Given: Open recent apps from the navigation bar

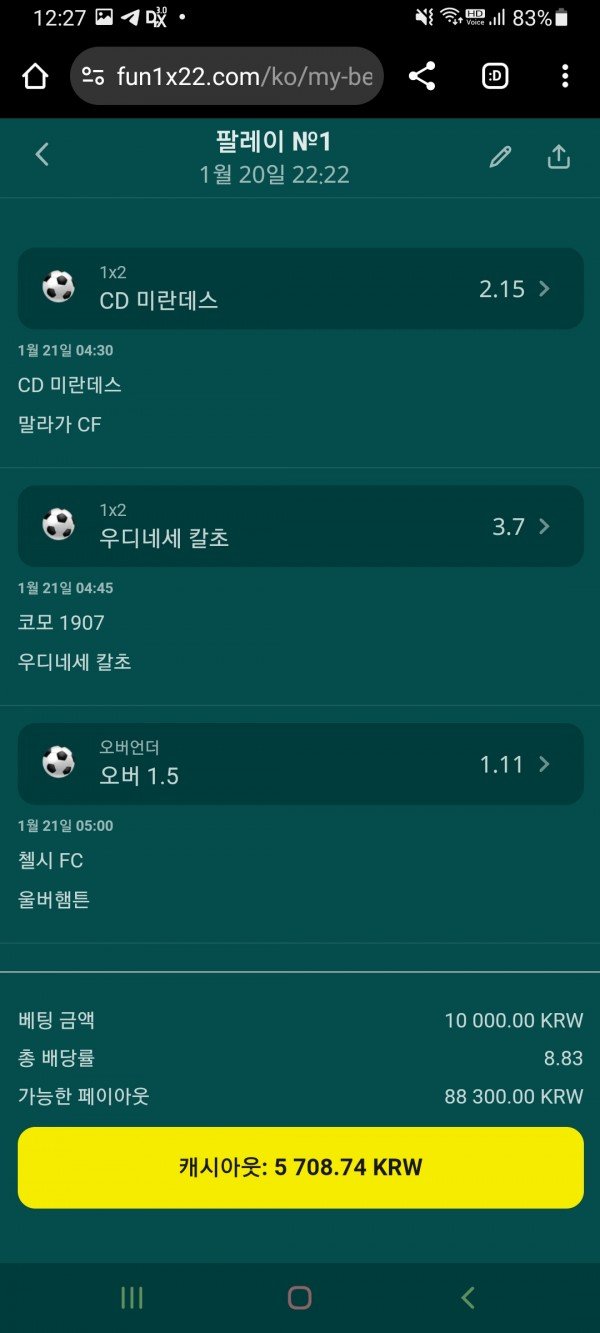Looking at the screenshot, I should click(131, 1298).
